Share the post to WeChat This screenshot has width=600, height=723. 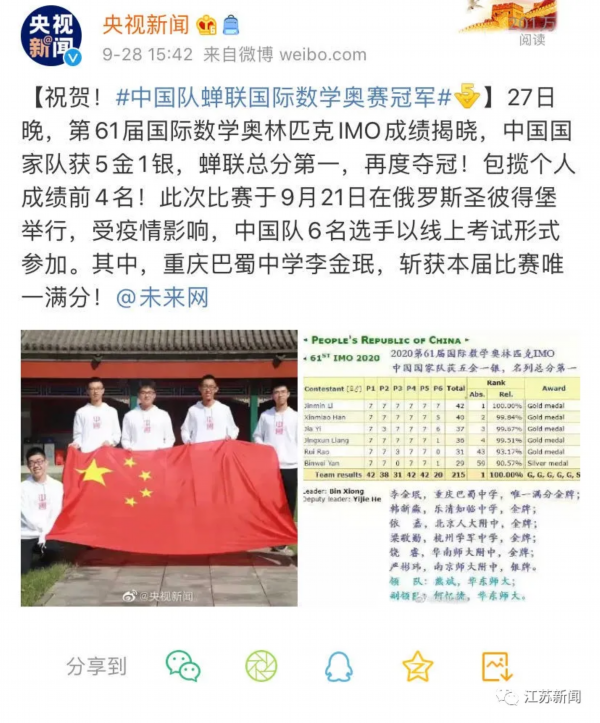point(183,665)
